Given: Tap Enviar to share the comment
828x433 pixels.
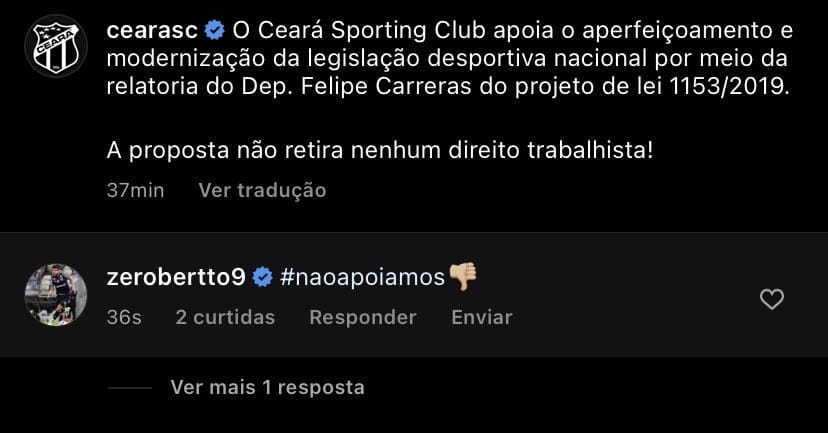Looking at the screenshot, I should coord(481,317).
